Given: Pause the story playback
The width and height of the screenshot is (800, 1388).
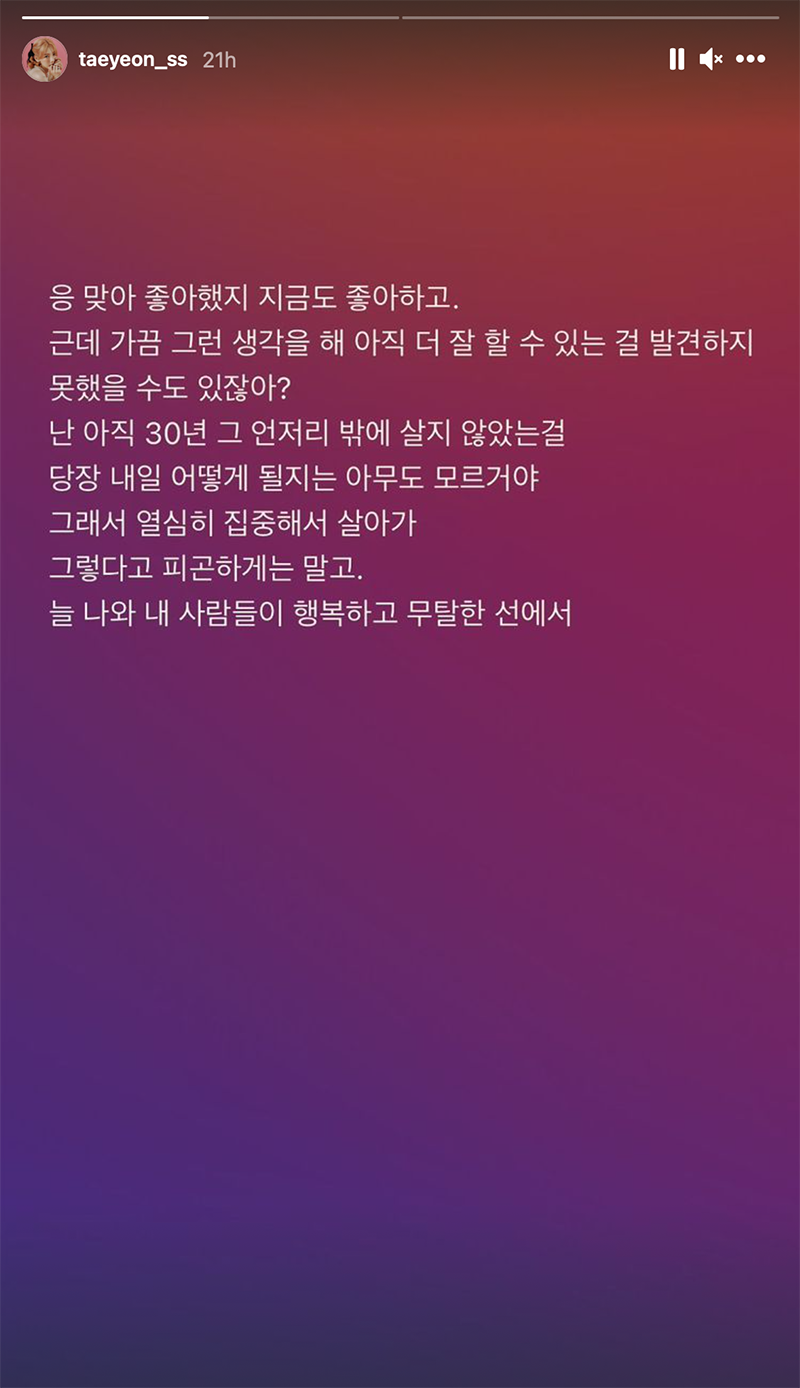Looking at the screenshot, I should [677, 60].
